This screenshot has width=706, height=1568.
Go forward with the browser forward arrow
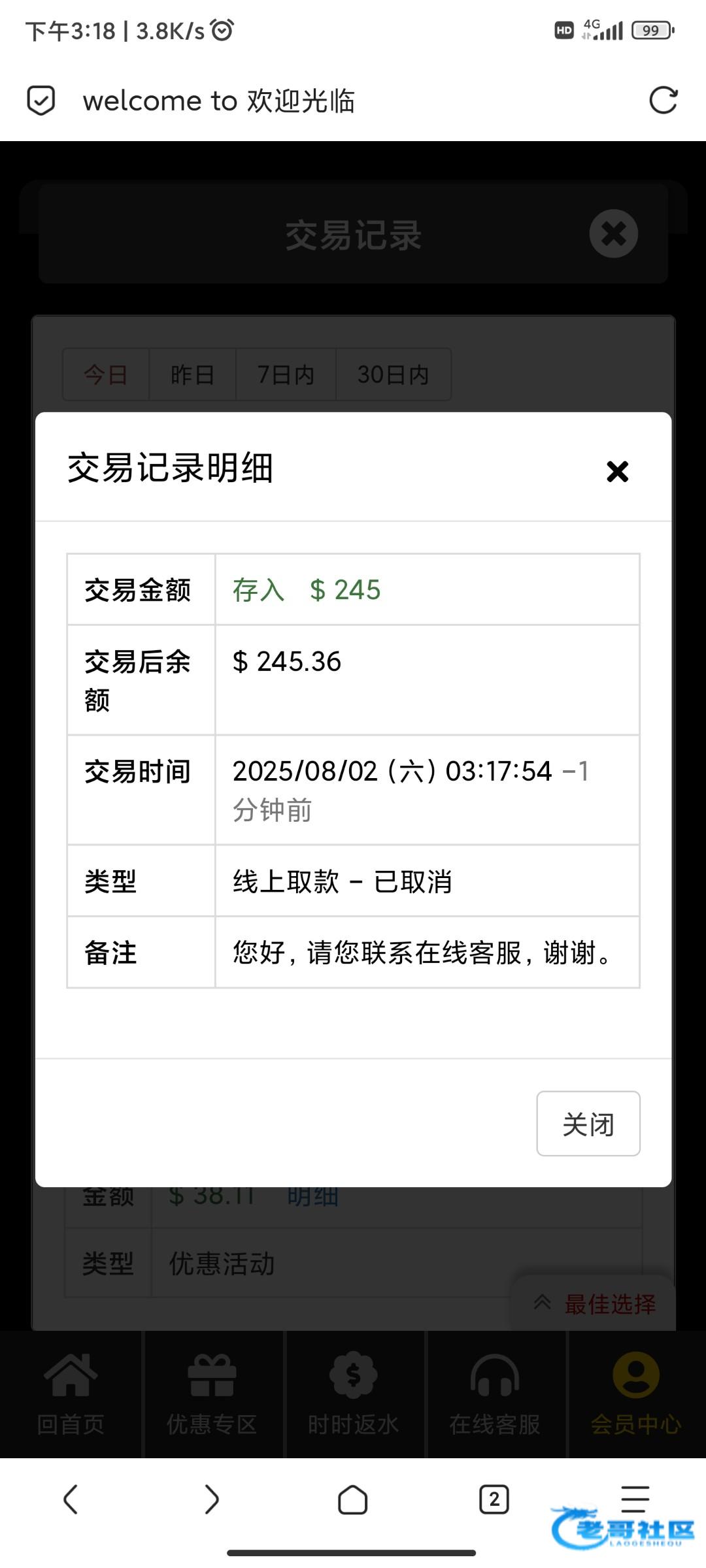(211, 1499)
